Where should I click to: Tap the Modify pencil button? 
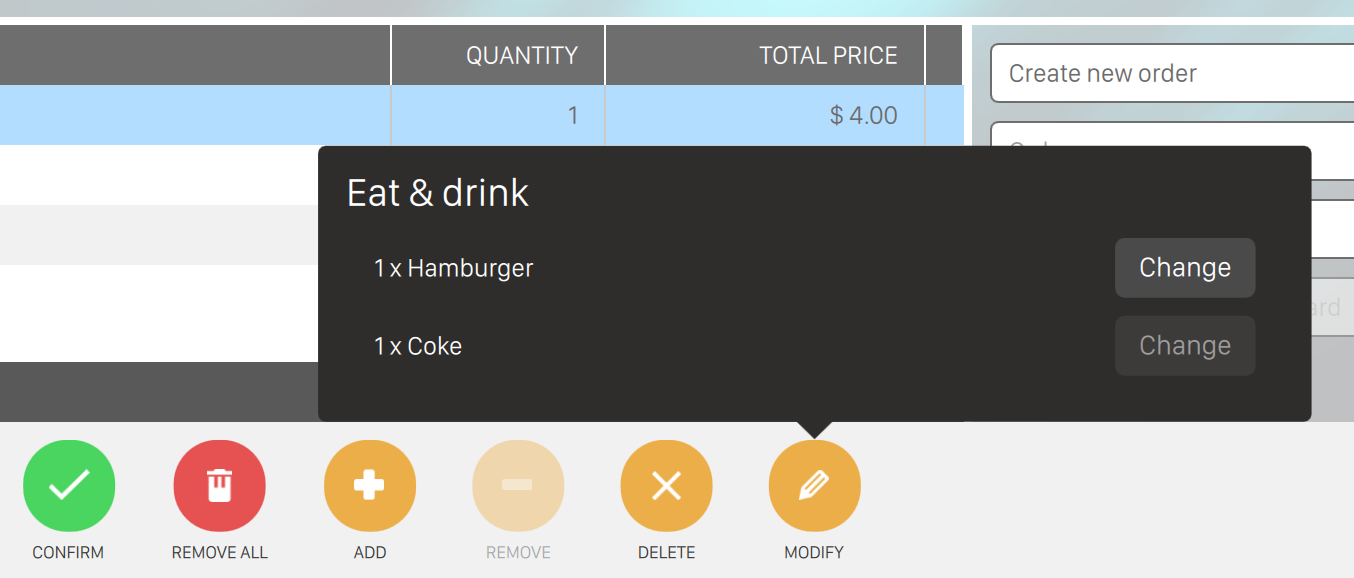[814, 486]
